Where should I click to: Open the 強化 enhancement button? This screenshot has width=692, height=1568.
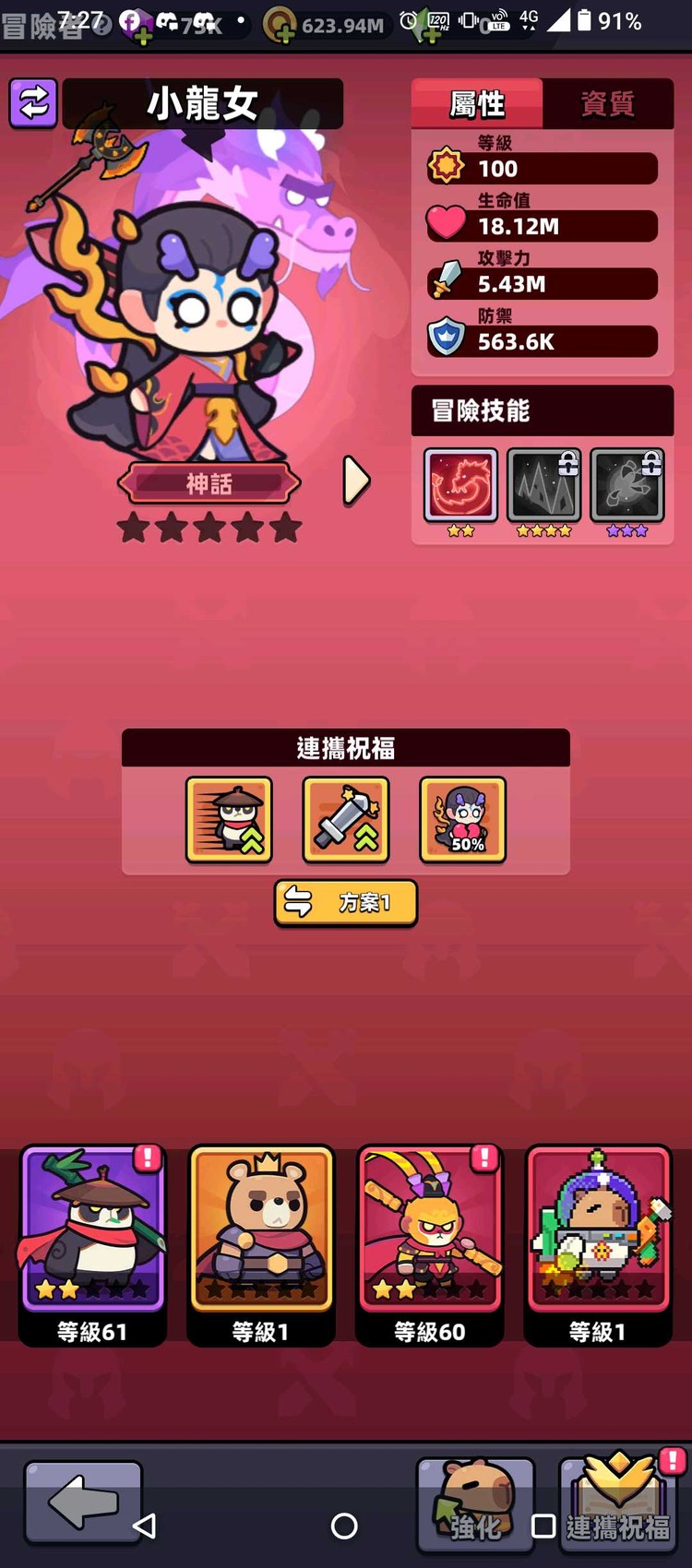(474, 1505)
